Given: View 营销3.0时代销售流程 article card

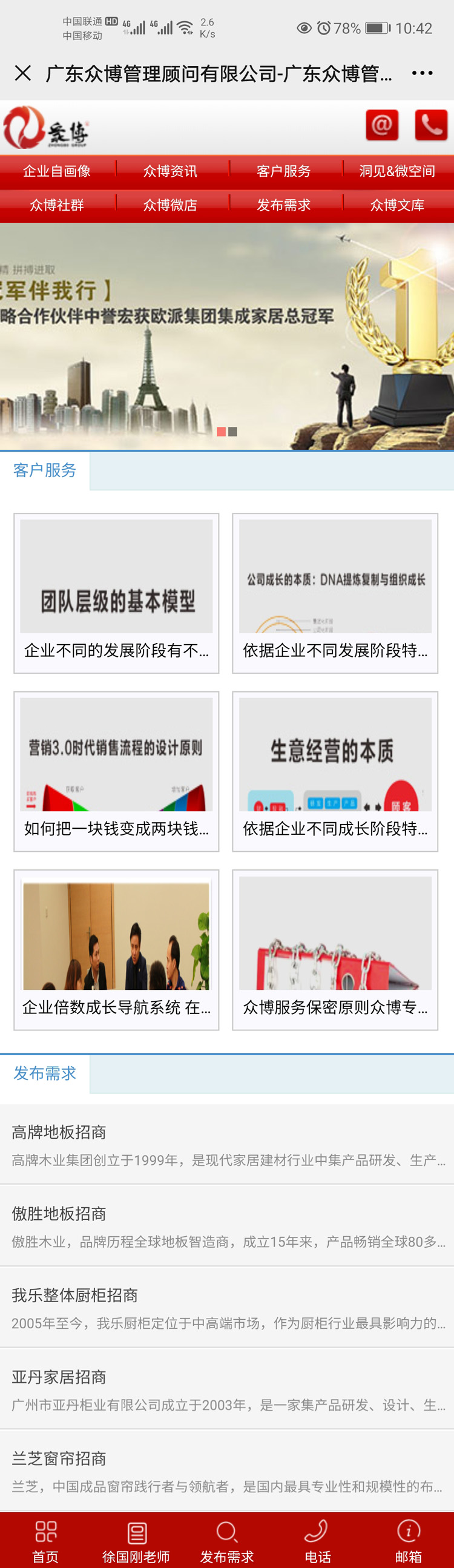Looking at the screenshot, I should tap(116, 771).
